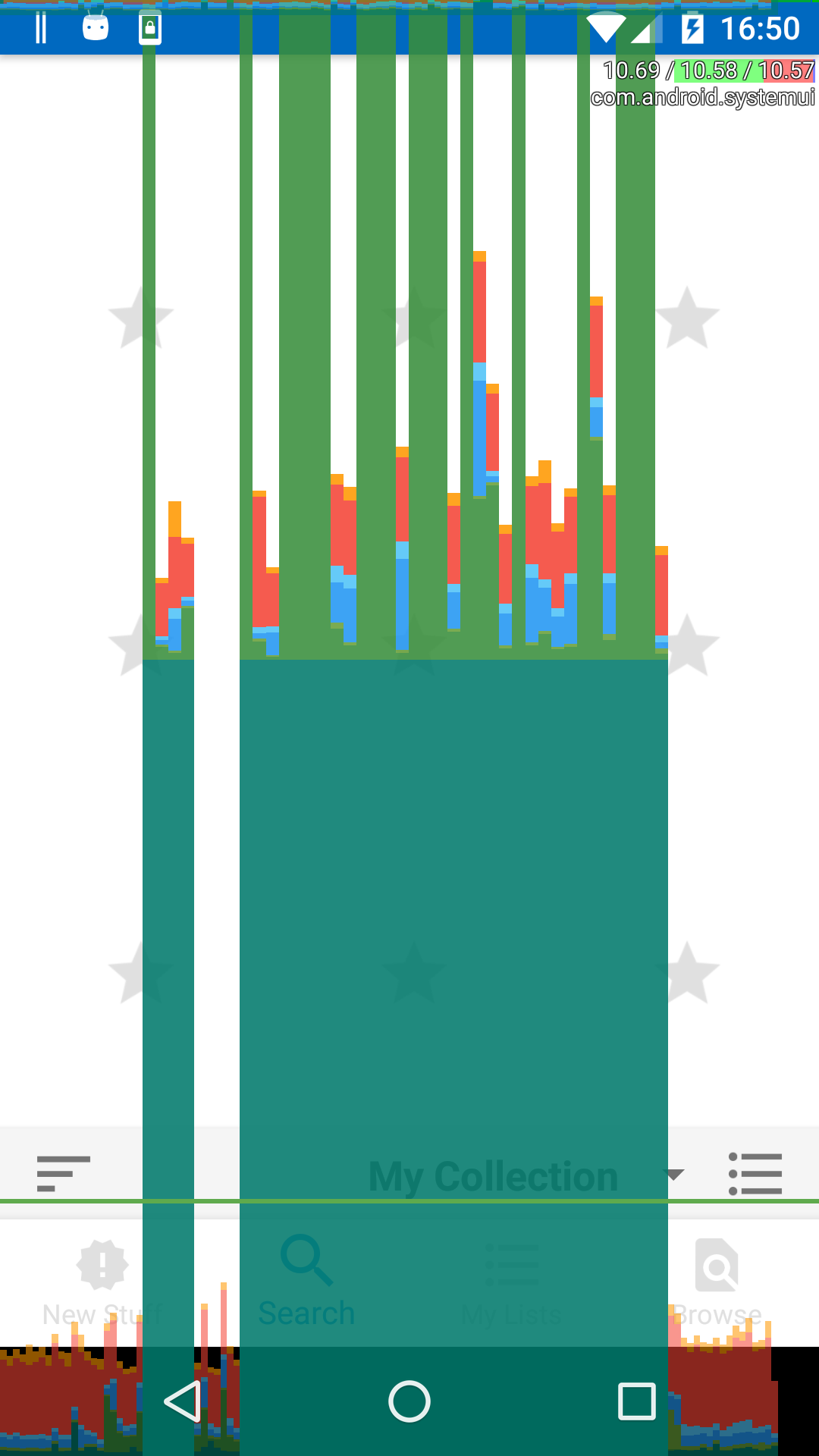Go to the New Stuff tab

(x=102, y=1282)
